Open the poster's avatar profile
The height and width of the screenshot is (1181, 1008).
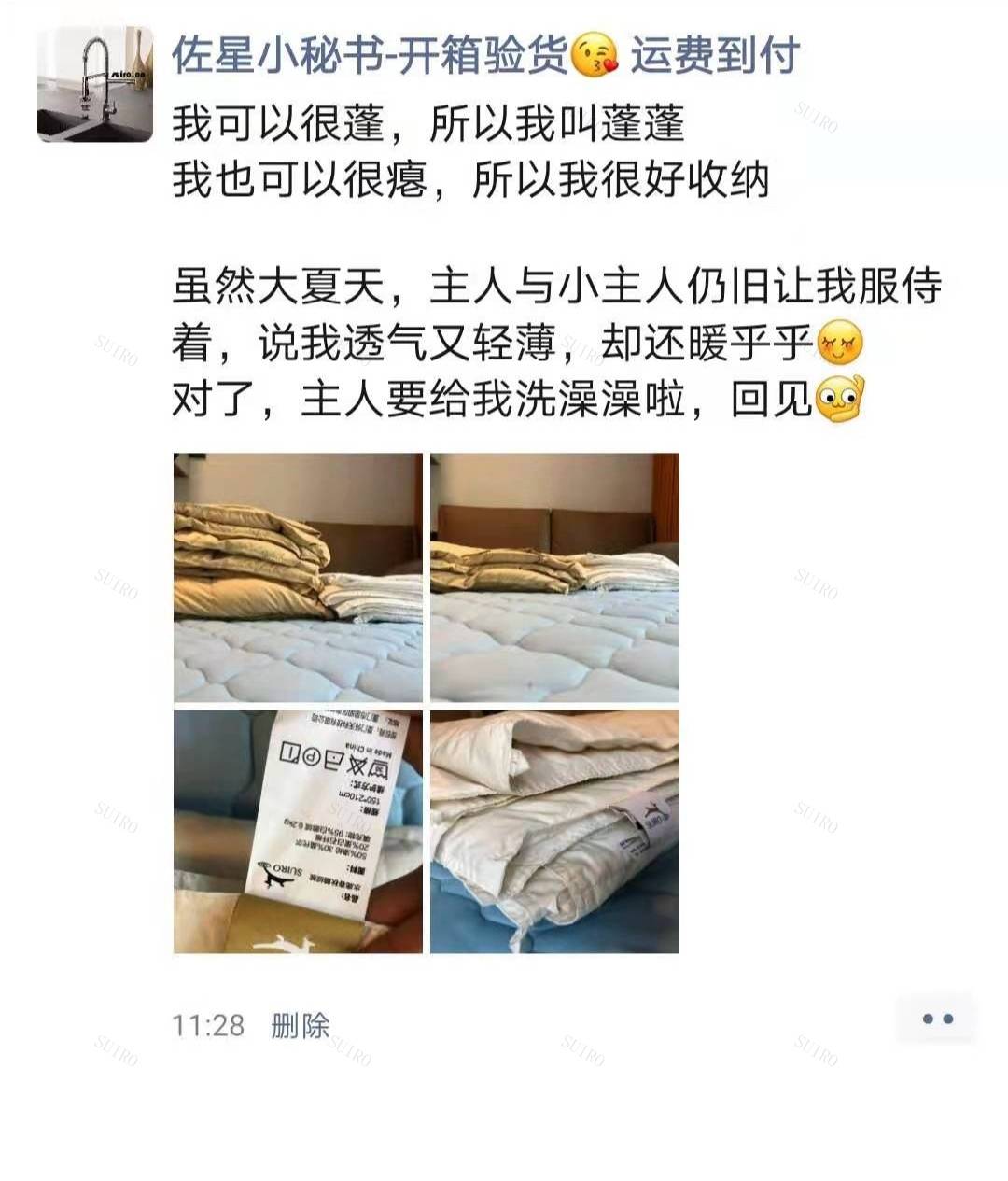[94, 85]
